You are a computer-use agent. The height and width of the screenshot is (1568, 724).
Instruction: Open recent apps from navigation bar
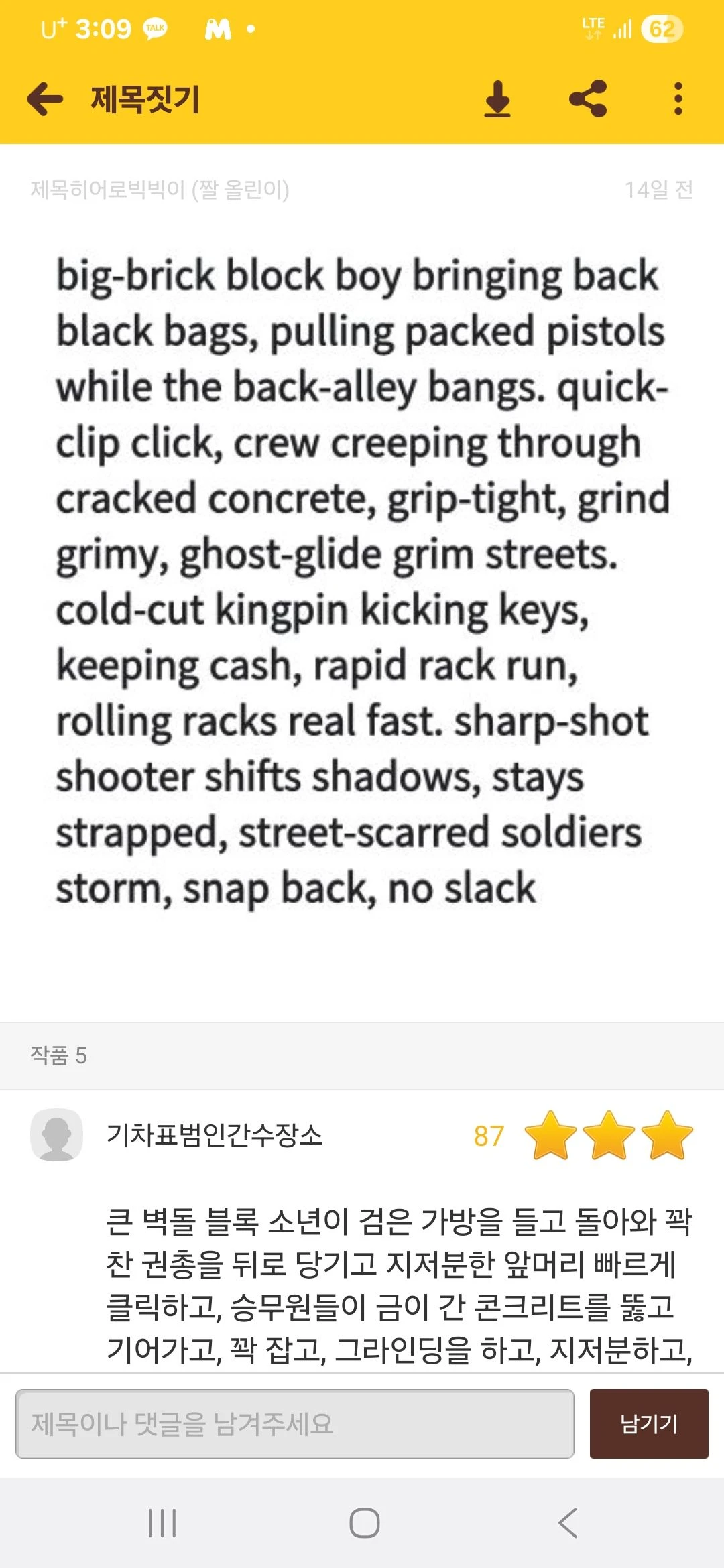[162, 1522]
